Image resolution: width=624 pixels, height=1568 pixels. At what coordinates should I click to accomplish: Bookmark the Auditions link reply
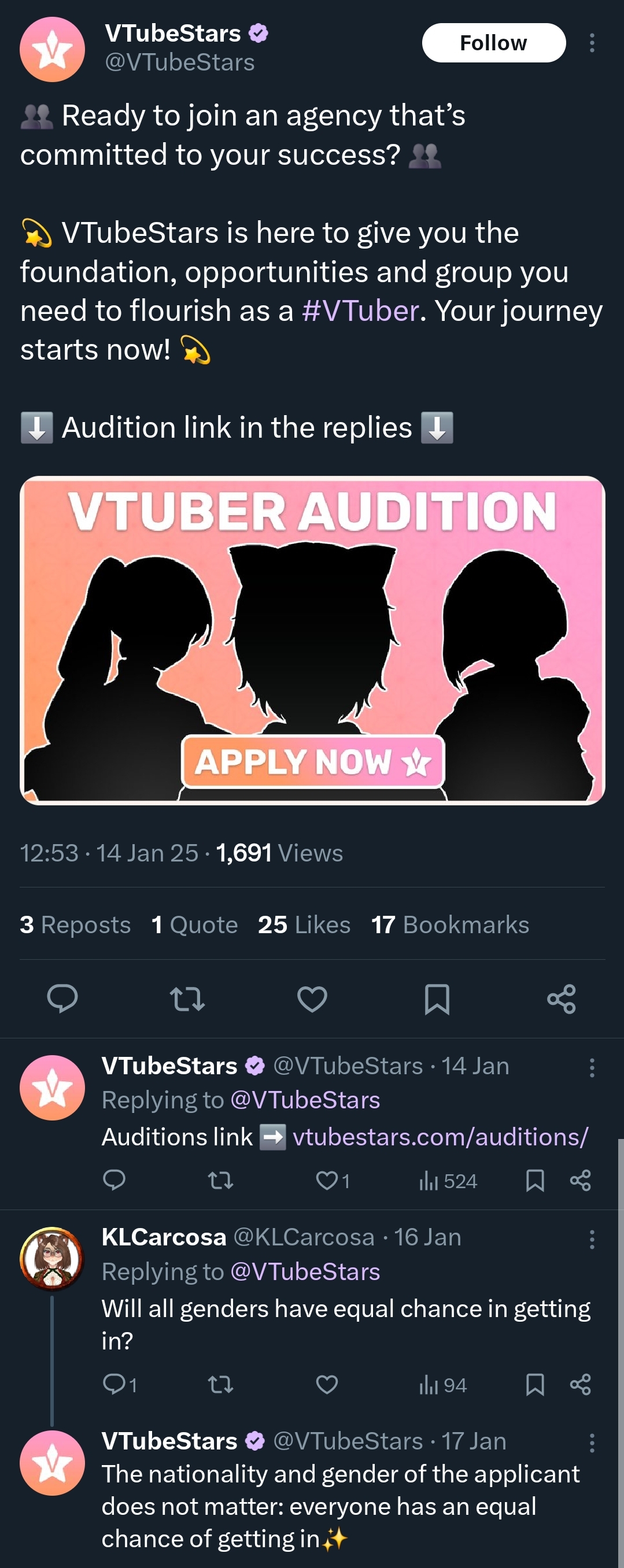click(534, 1180)
